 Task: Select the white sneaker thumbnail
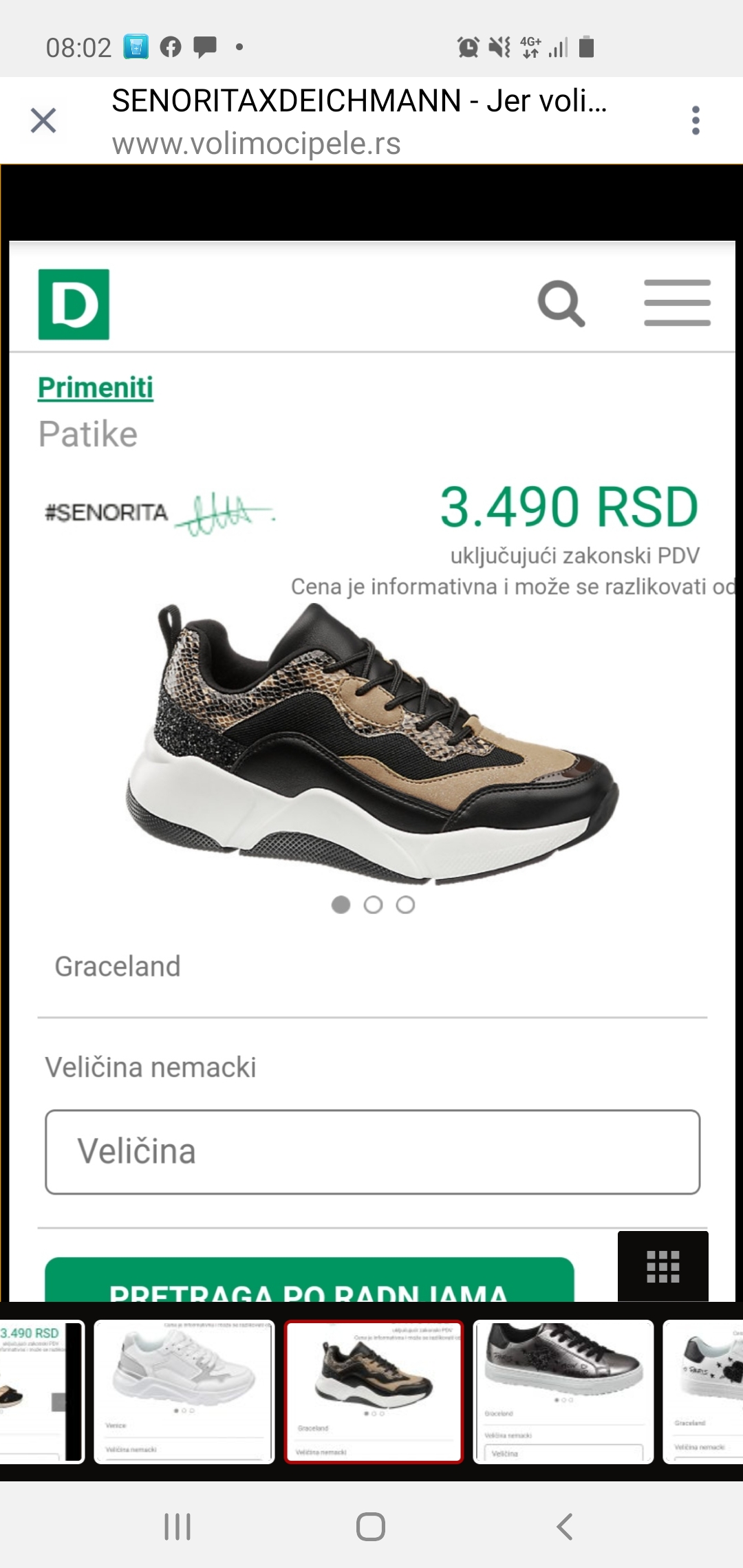click(184, 1391)
